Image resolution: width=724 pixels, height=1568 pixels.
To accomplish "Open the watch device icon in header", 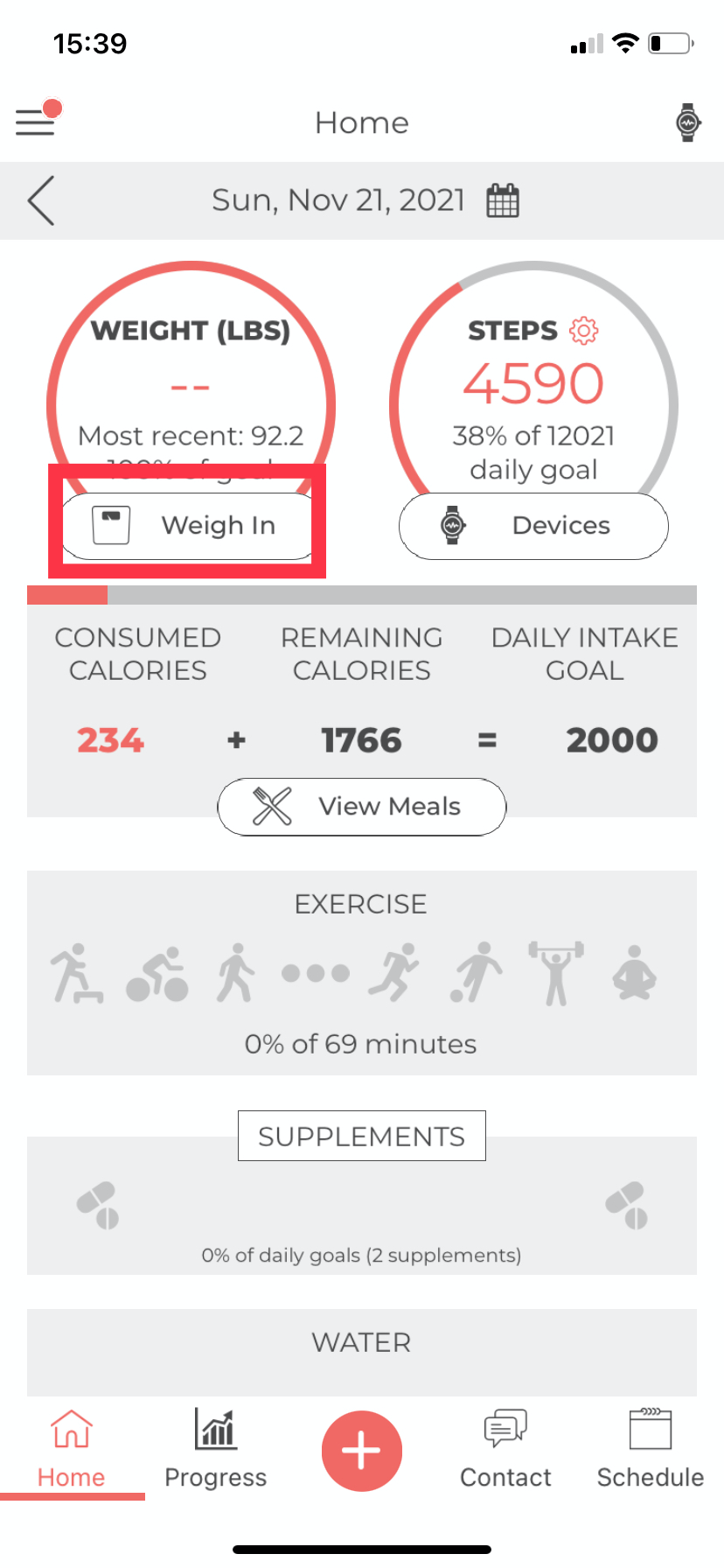I will pyautogui.click(x=688, y=122).
